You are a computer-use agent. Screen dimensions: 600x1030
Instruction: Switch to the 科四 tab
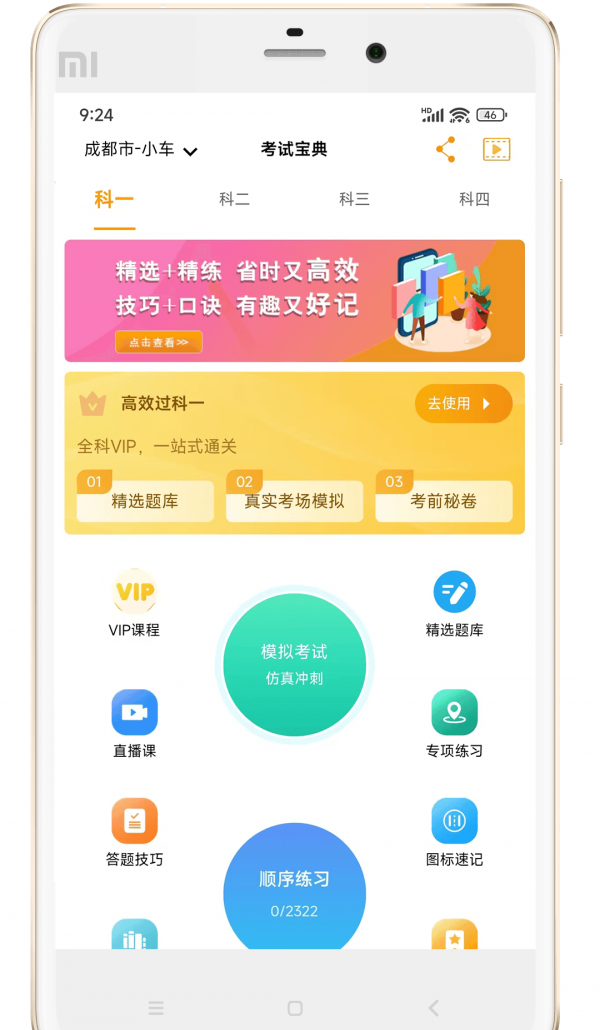pyautogui.click(x=474, y=199)
